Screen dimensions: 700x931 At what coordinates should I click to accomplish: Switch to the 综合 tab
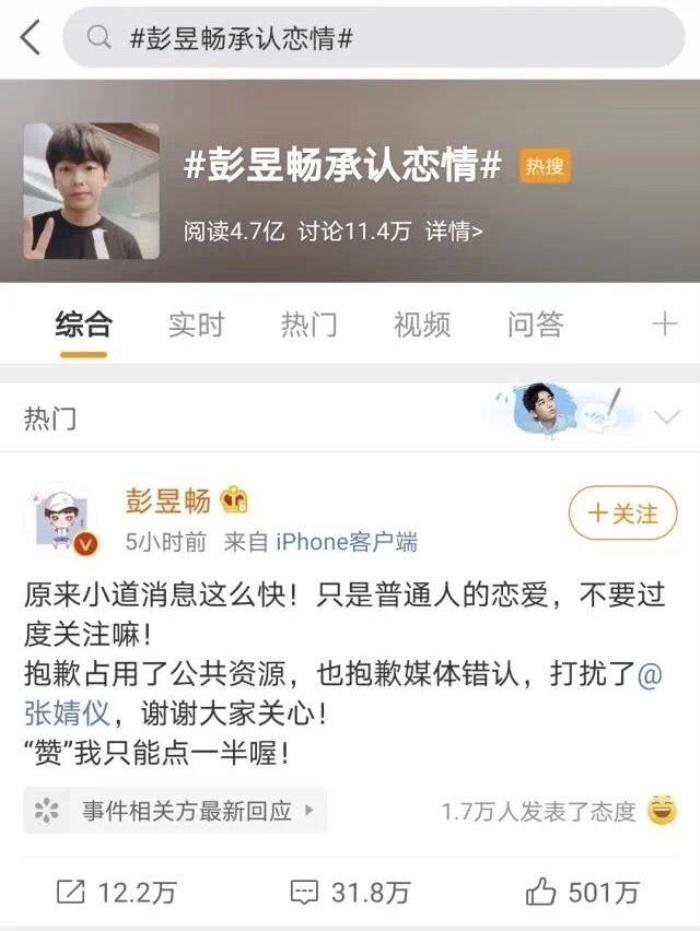point(83,325)
